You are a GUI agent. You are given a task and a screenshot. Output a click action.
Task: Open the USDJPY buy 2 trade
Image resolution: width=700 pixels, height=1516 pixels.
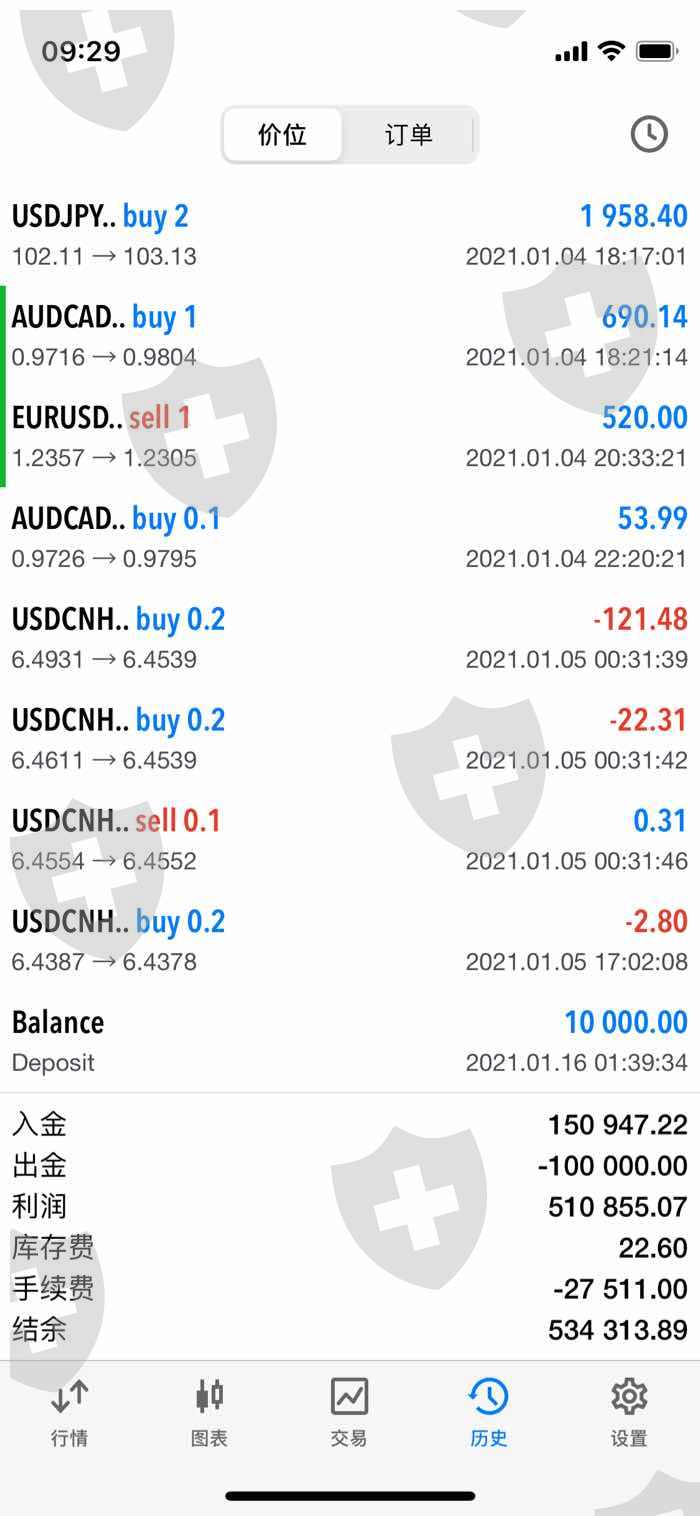coord(350,235)
